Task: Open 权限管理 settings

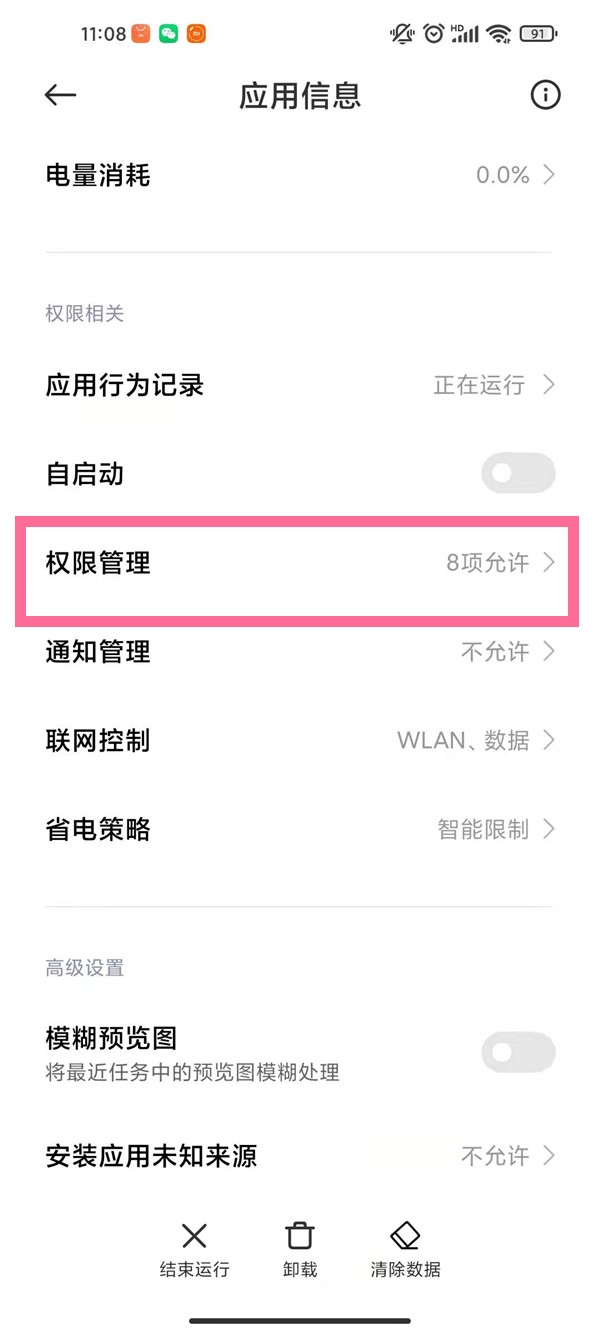Action: [x=300, y=563]
